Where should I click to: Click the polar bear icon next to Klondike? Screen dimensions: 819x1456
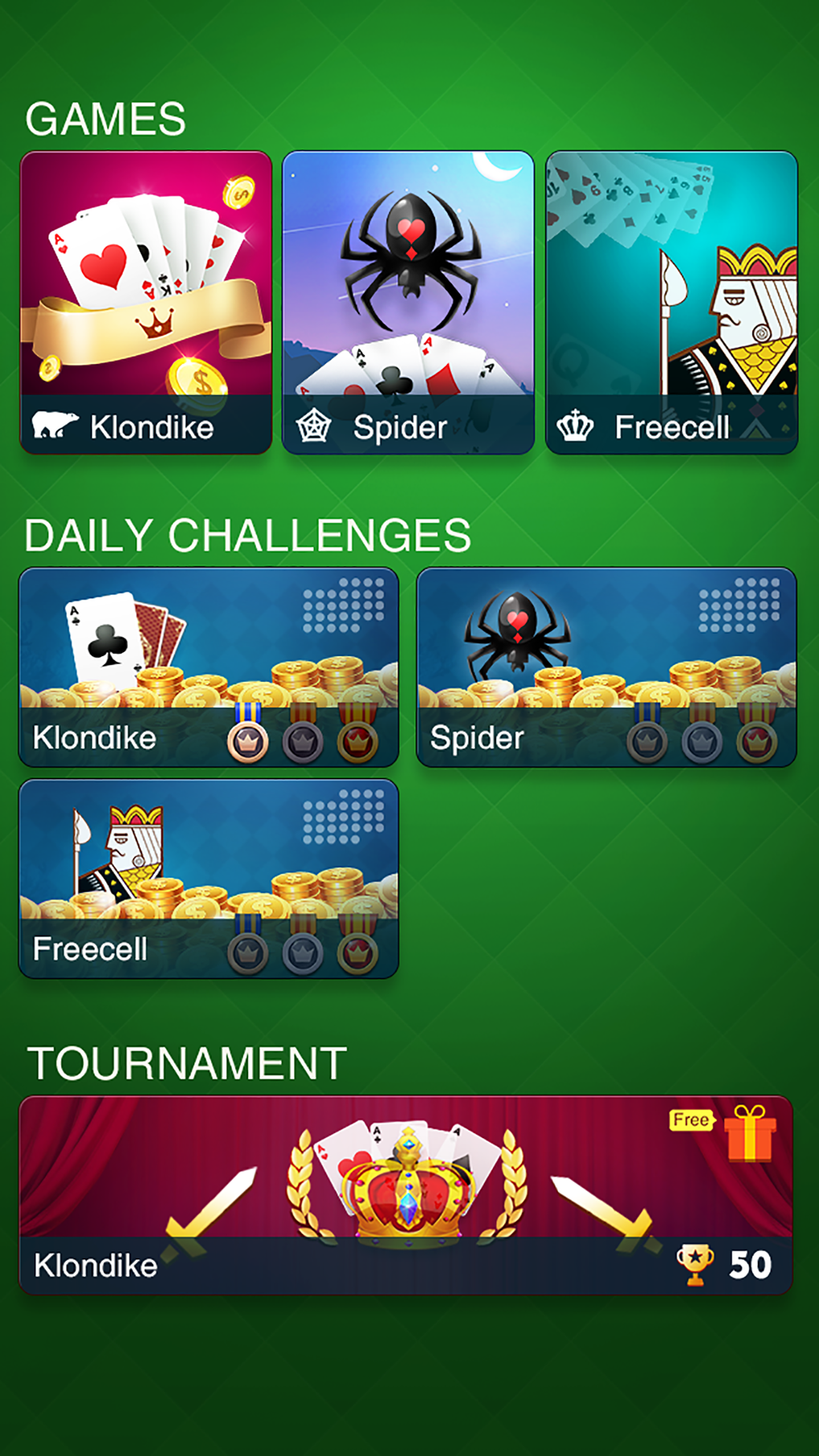pyautogui.click(x=55, y=426)
